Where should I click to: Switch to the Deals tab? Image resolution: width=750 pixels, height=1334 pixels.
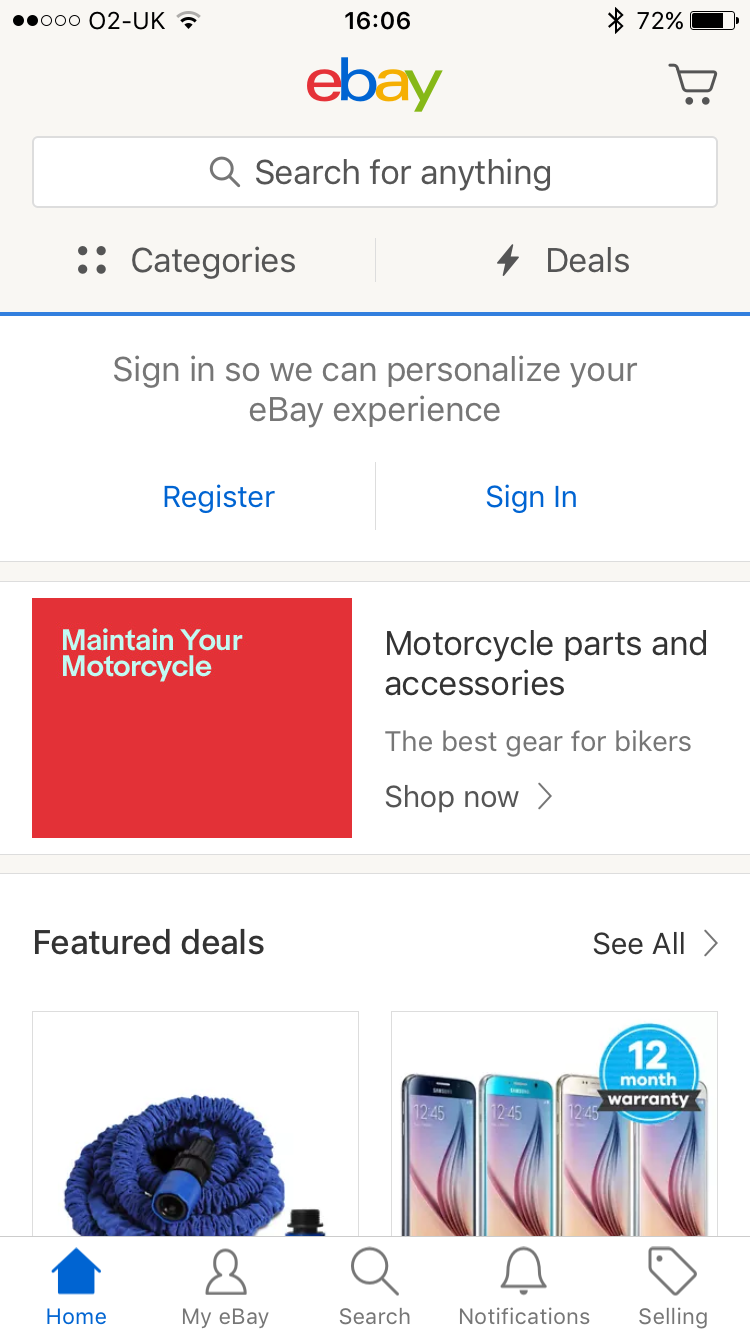coord(563,260)
